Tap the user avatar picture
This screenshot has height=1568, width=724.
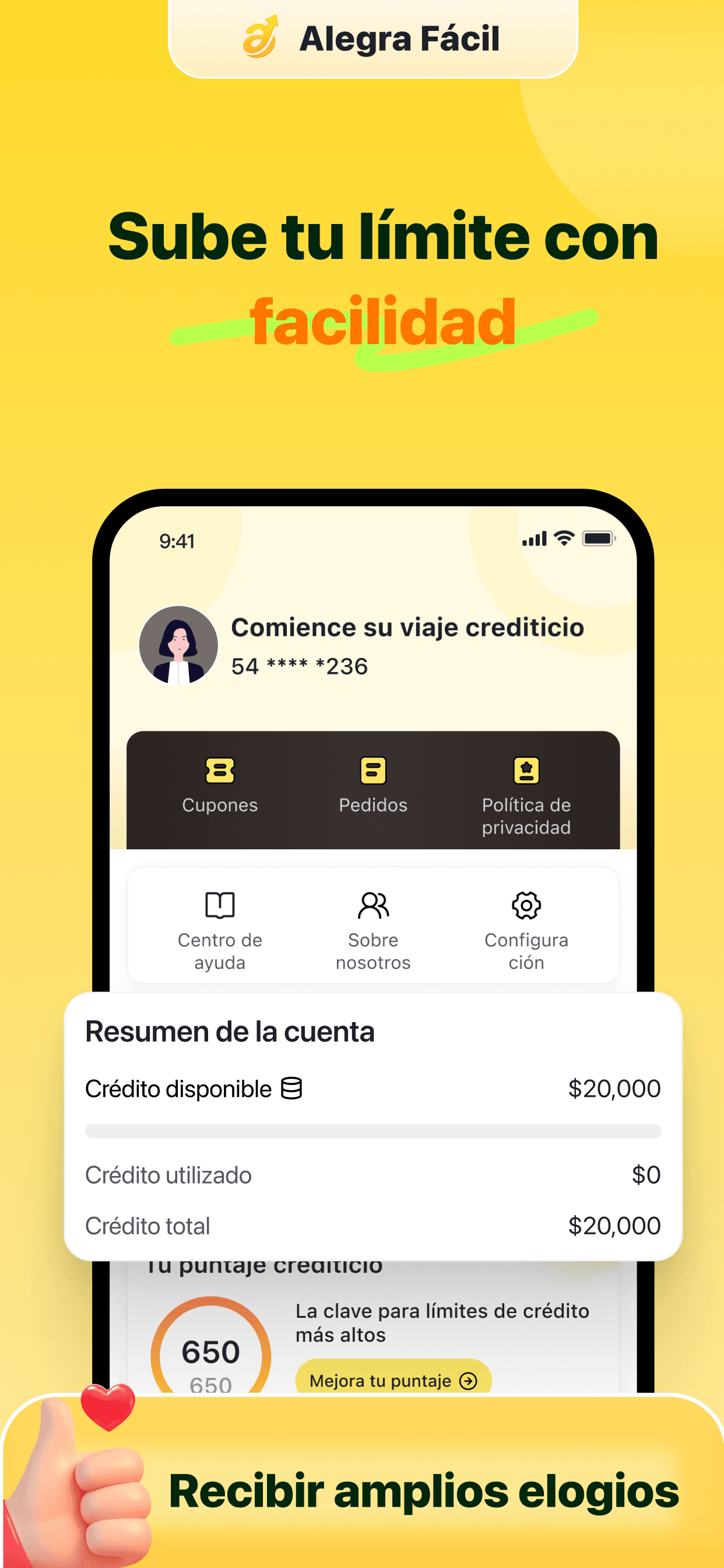(x=180, y=645)
